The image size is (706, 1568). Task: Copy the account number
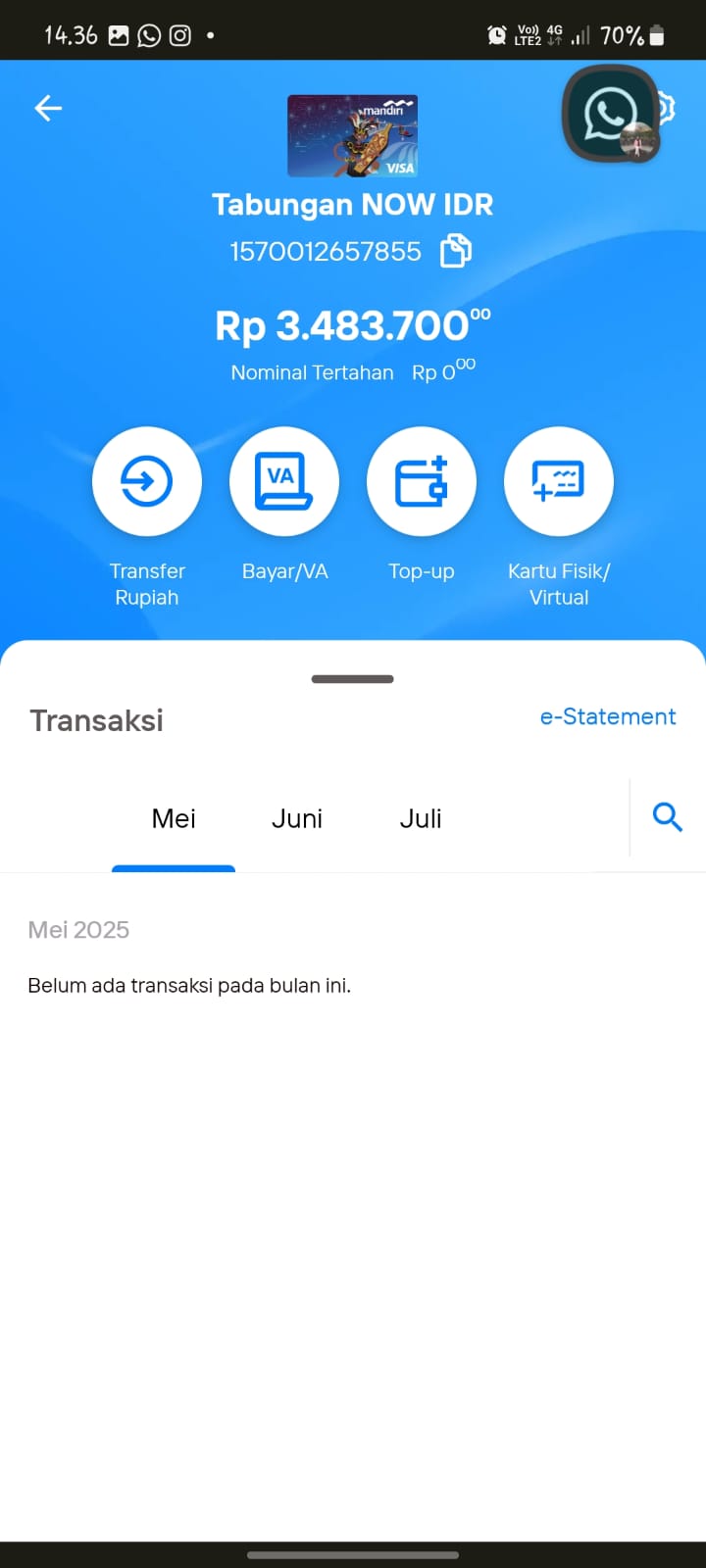(x=456, y=251)
